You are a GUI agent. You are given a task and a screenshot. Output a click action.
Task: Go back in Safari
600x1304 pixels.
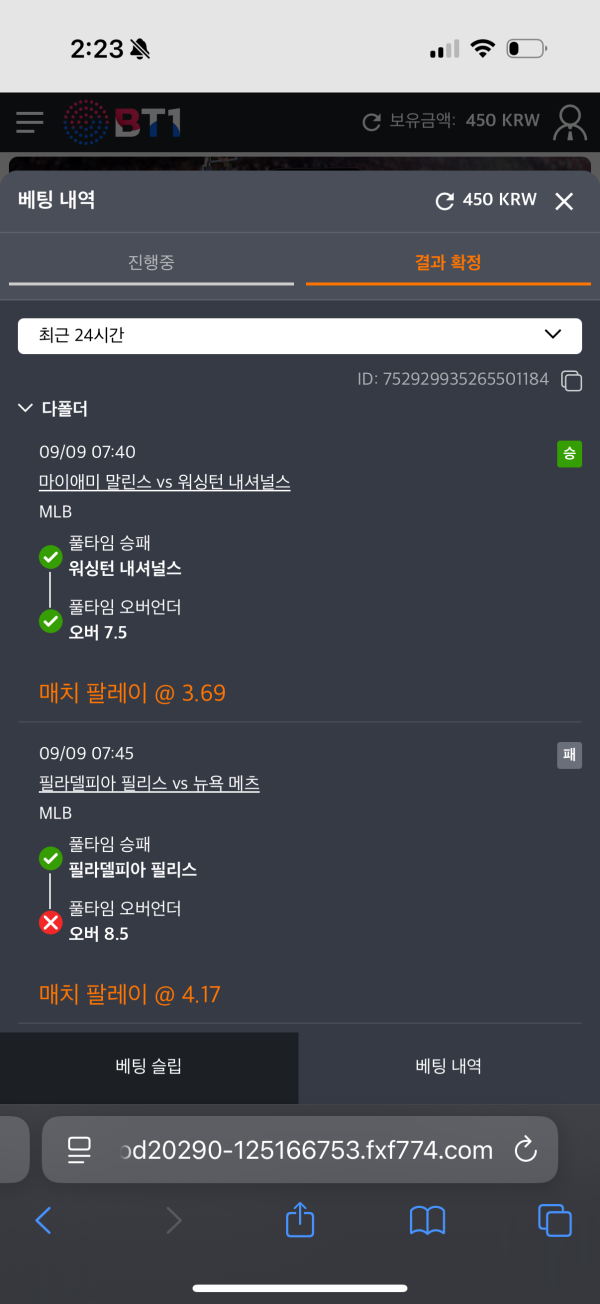pos(43,1220)
